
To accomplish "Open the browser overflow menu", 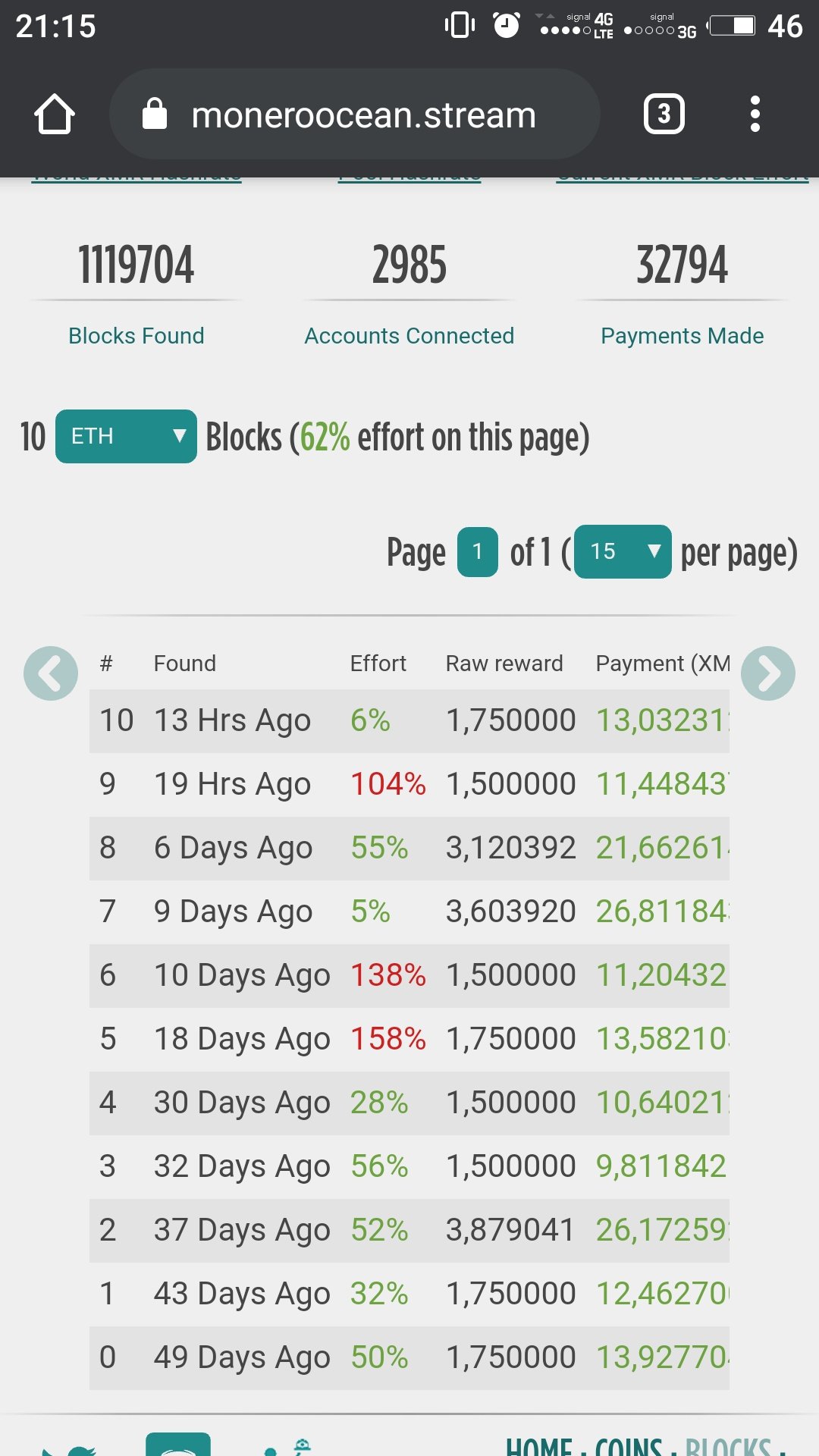I will pyautogui.click(x=755, y=115).
